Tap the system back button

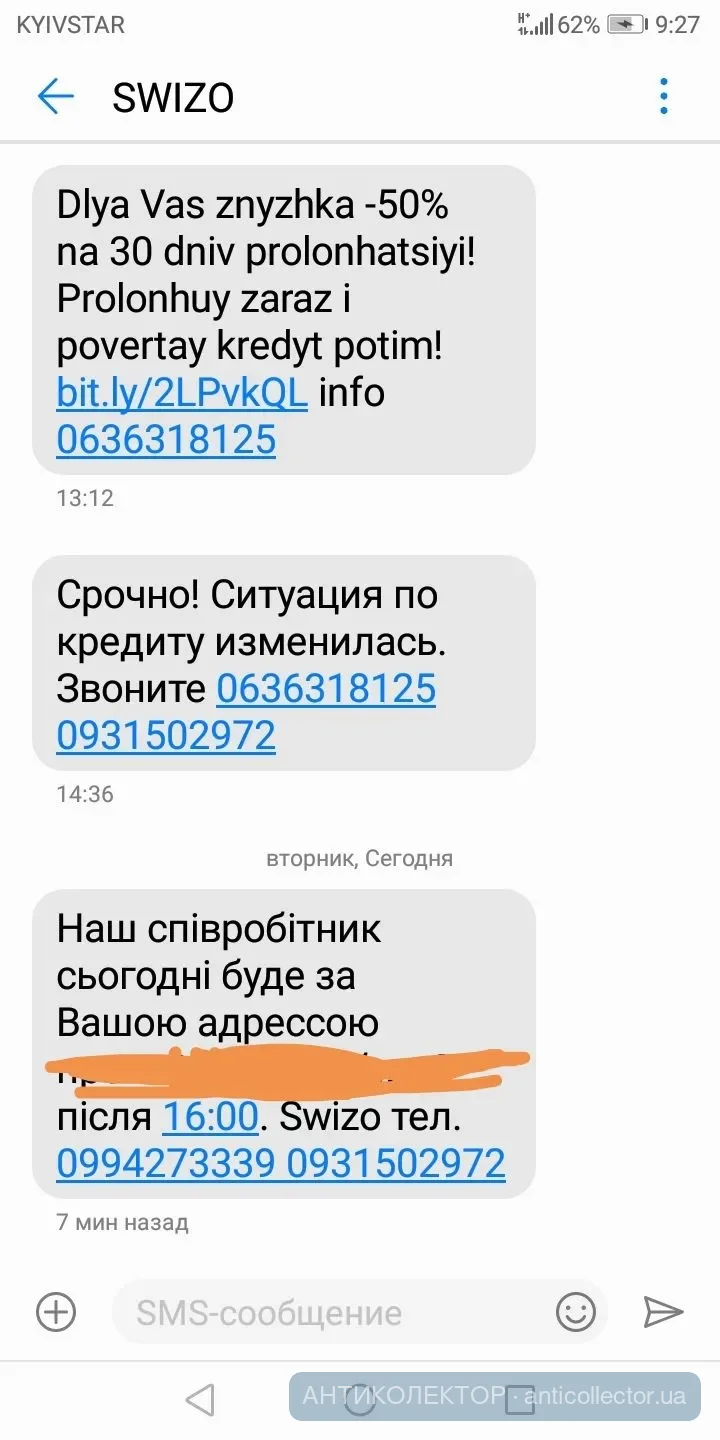(x=201, y=1400)
